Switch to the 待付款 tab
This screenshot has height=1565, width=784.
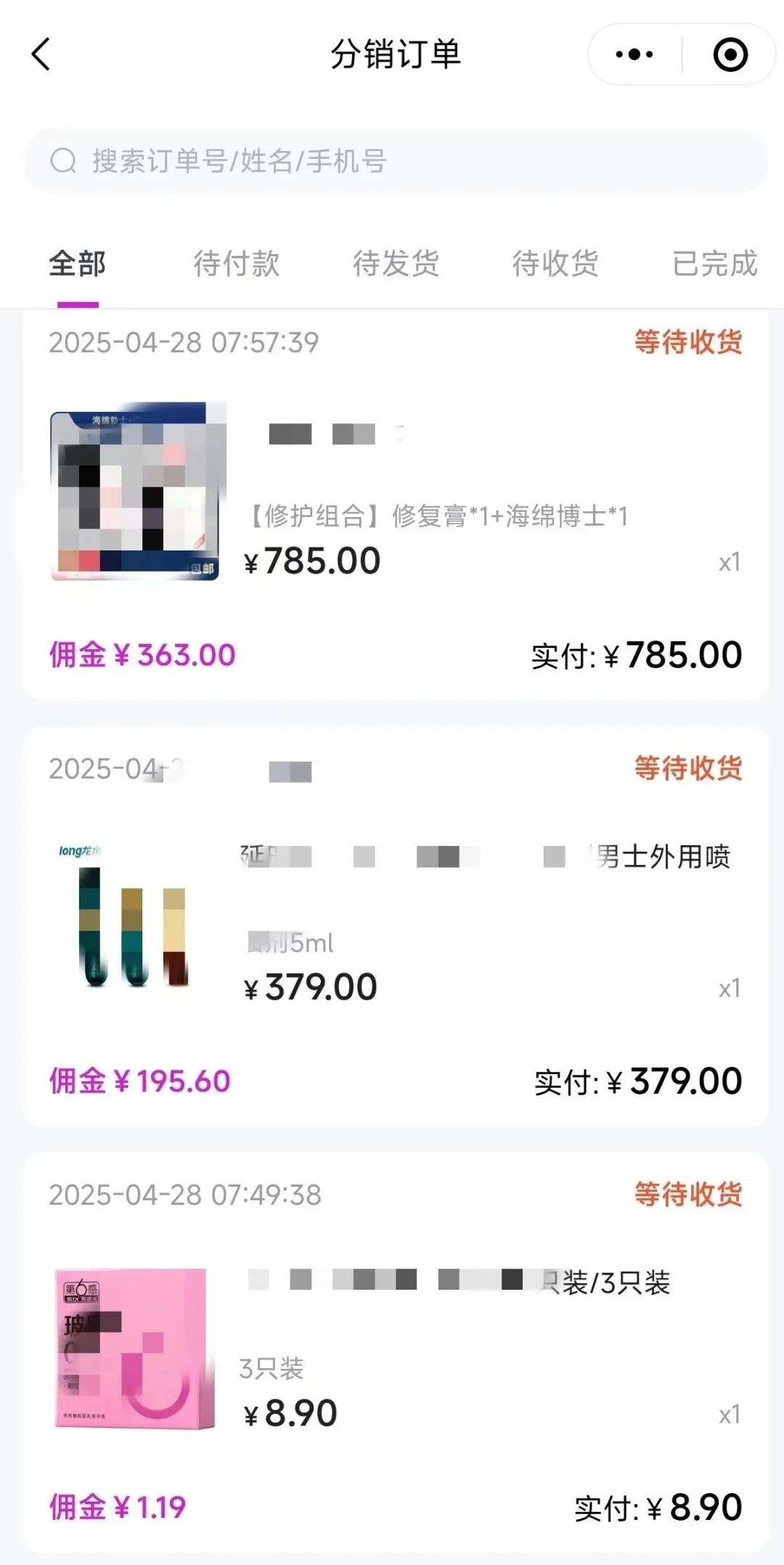point(237,264)
